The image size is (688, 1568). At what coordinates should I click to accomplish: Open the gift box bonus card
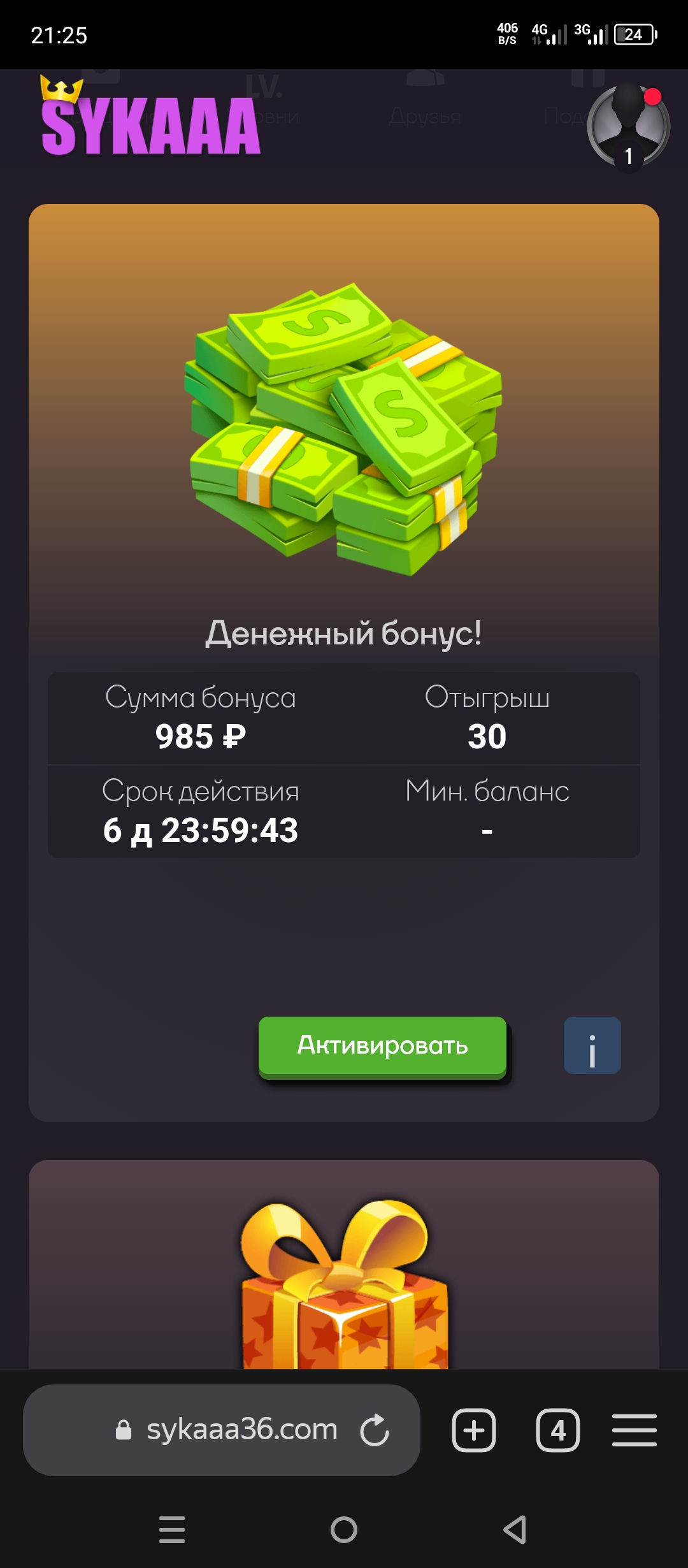coord(344,1265)
